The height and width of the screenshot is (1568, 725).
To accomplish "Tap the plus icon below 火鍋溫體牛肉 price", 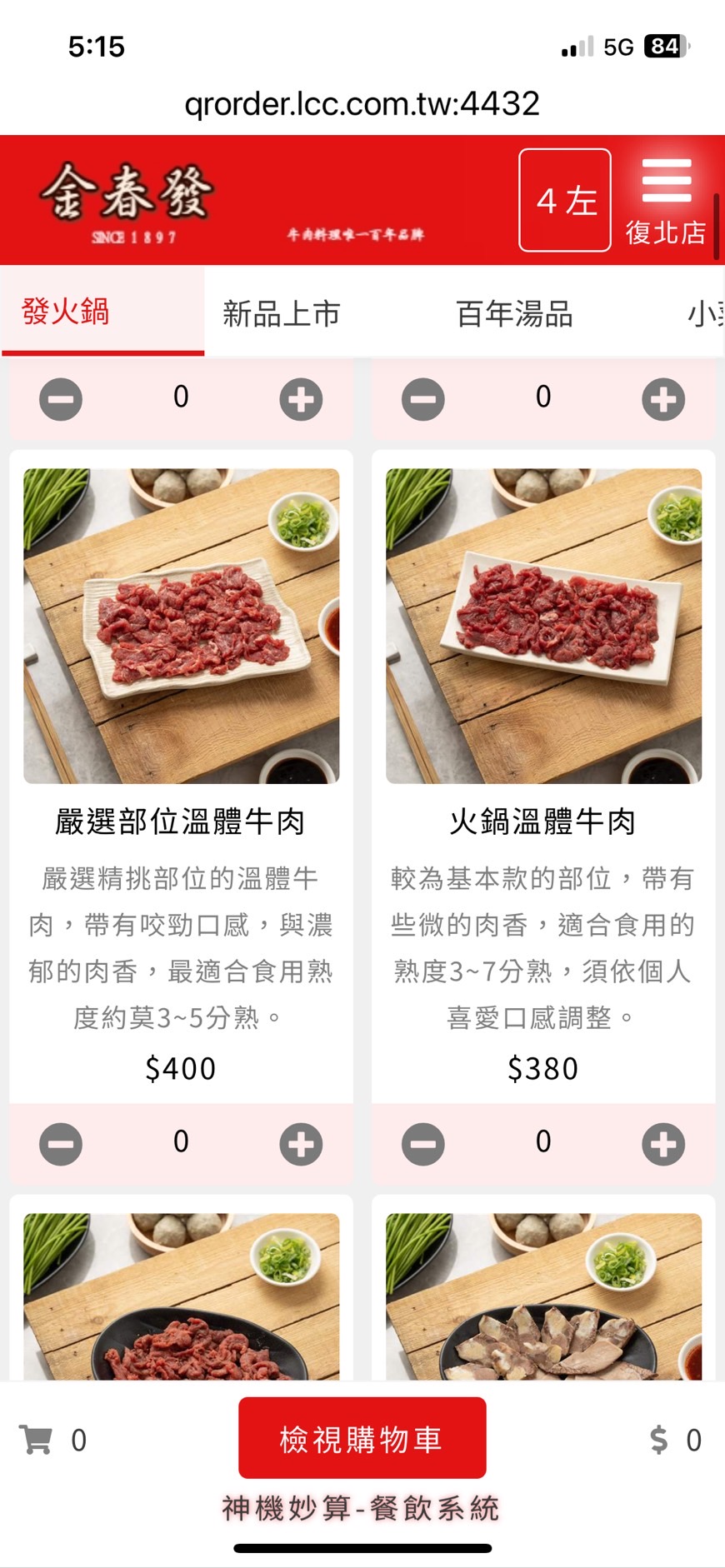I will (662, 1144).
